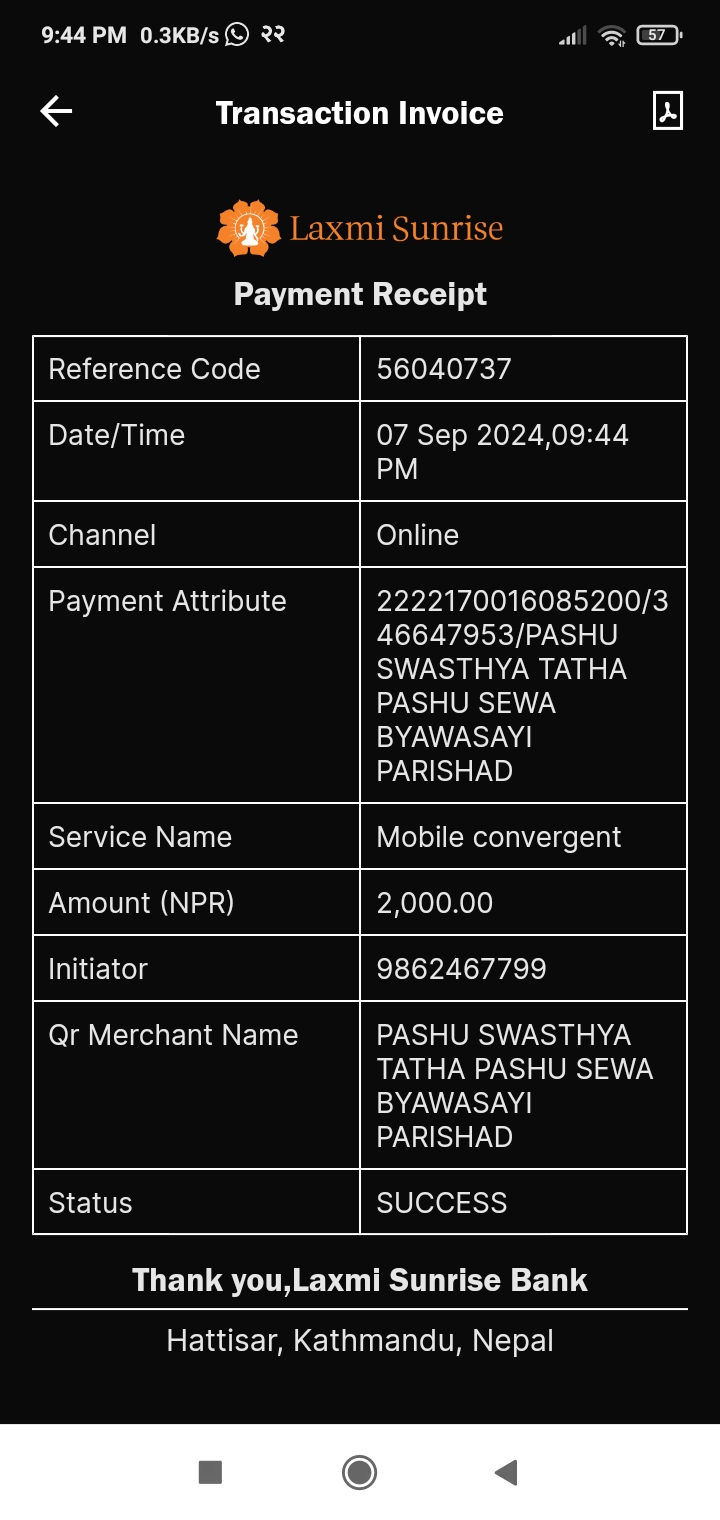
Task: Go to home with the circle button
Action: click(x=359, y=1472)
